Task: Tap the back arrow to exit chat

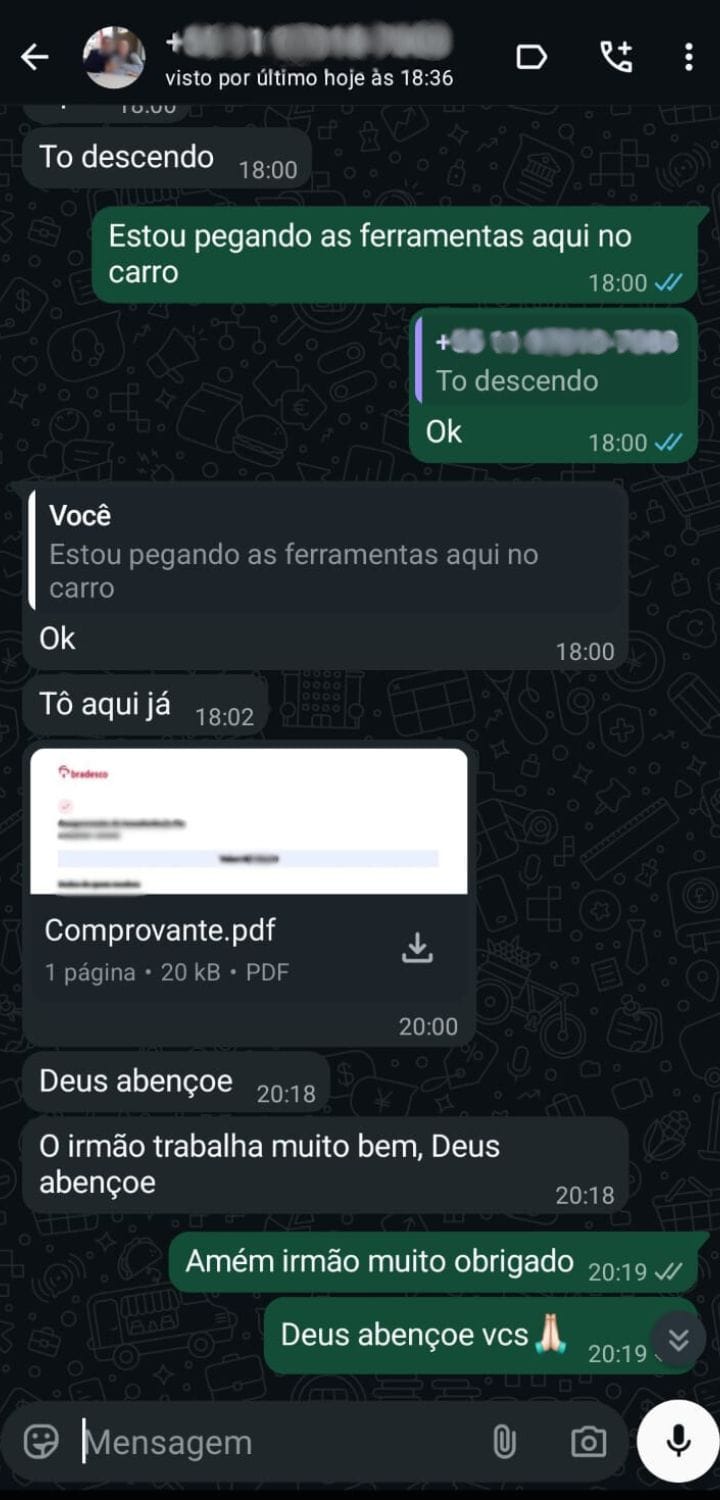Action: [x=35, y=57]
